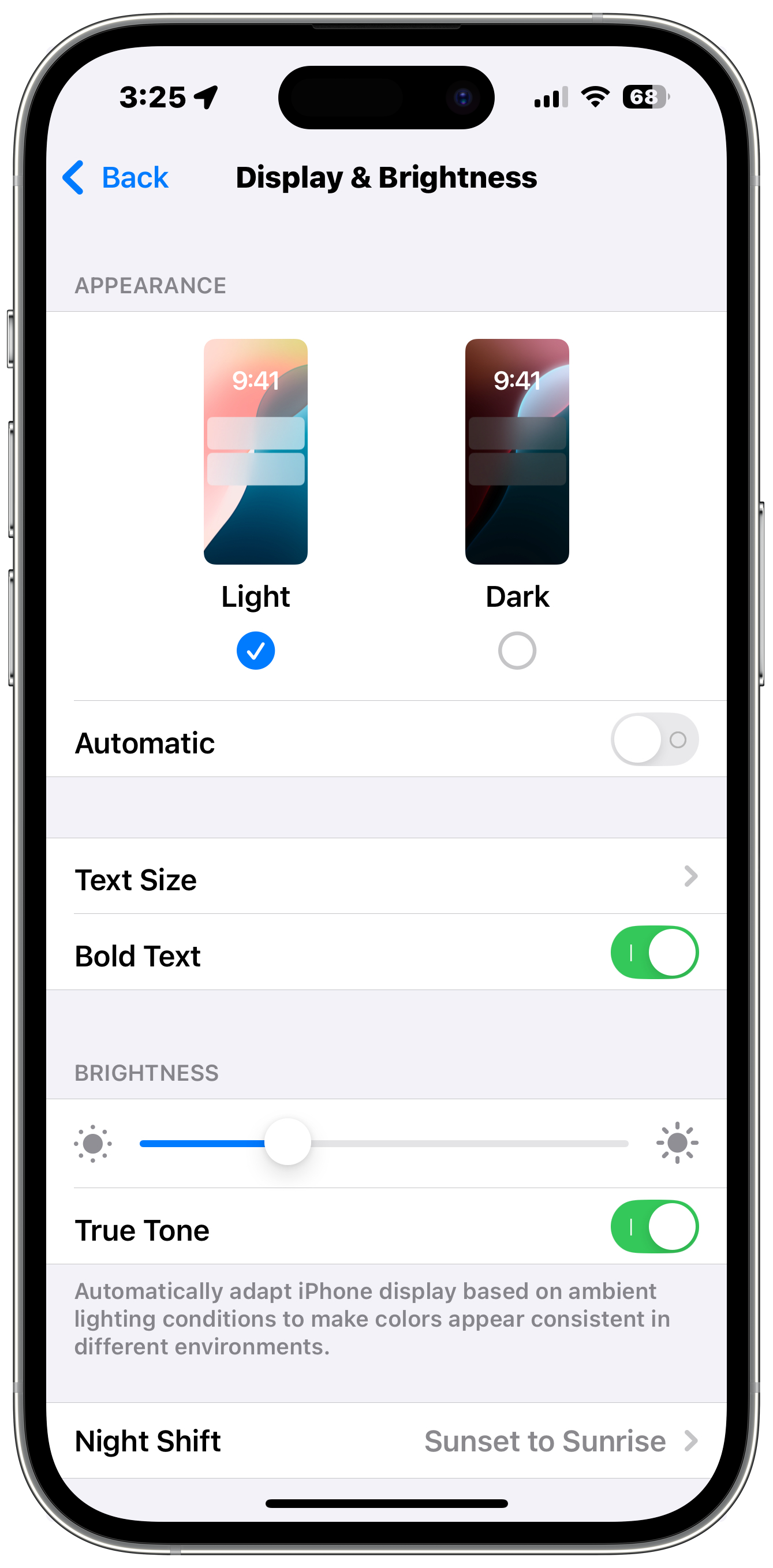The height and width of the screenshot is (1568, 773).
Task: Disable True Tone
Action: pyautogui.click(x=654, y=1227)
